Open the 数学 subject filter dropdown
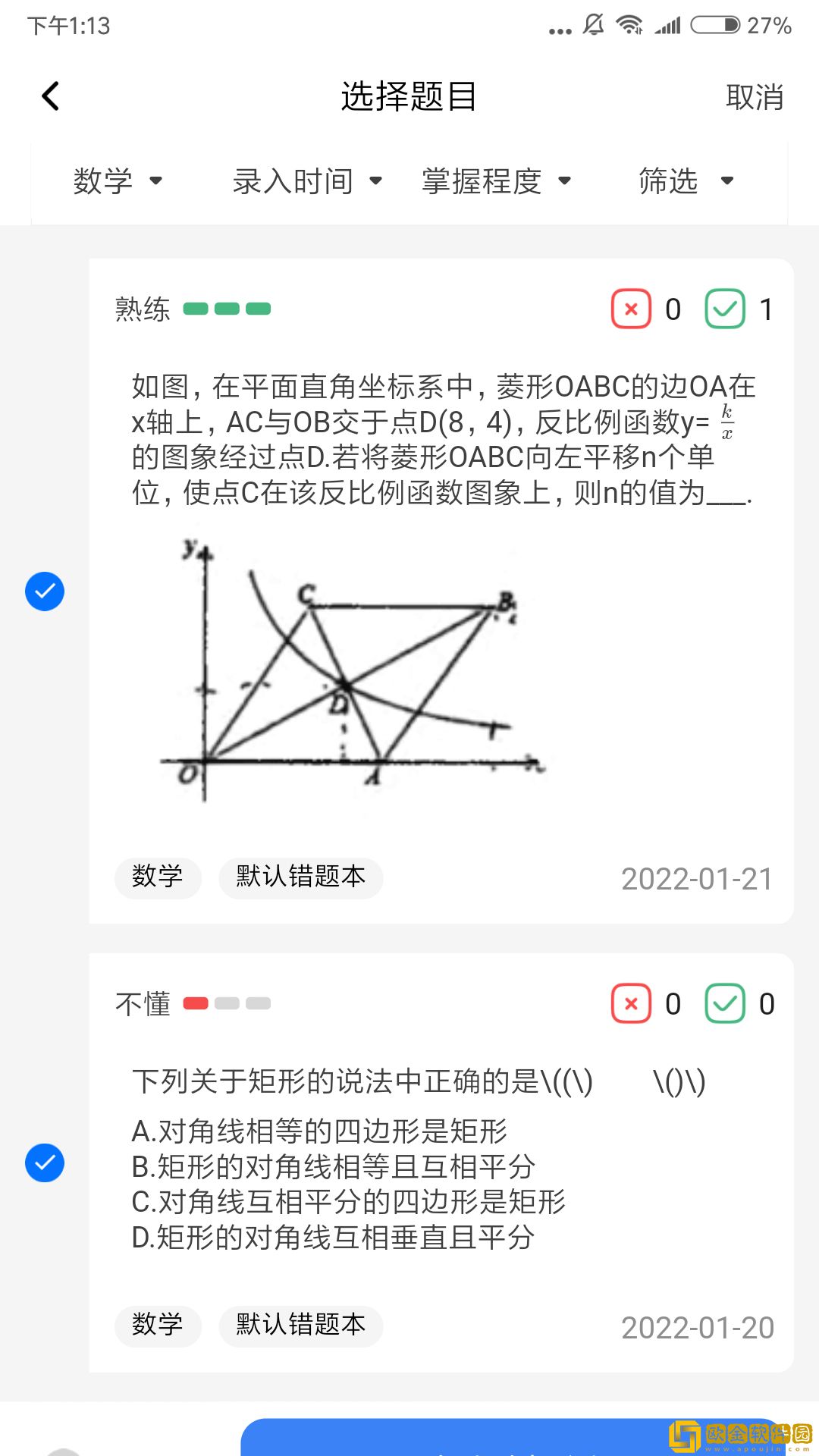This screenshot has width=819, height=1456. 118,180
